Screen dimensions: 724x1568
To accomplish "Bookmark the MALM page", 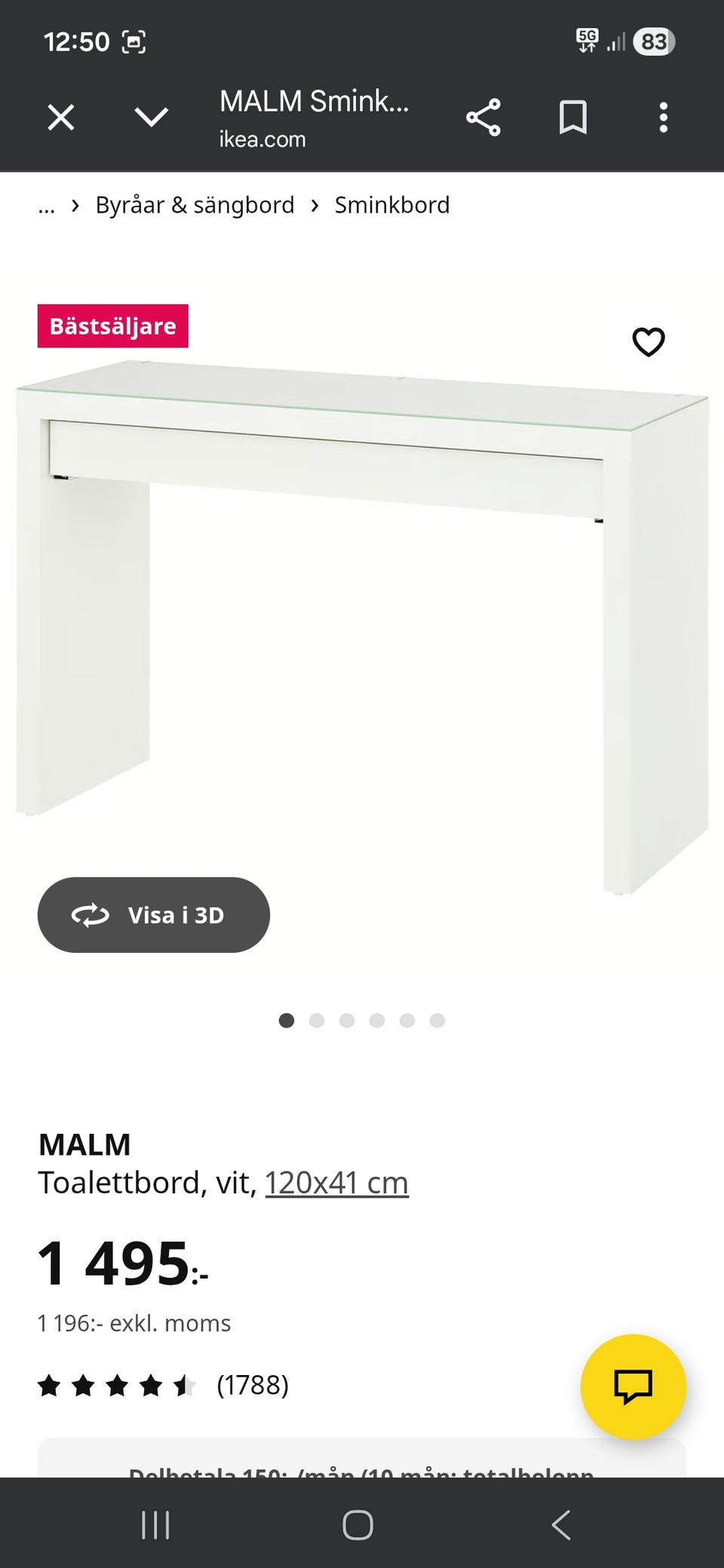I will [x=573, y=118].
